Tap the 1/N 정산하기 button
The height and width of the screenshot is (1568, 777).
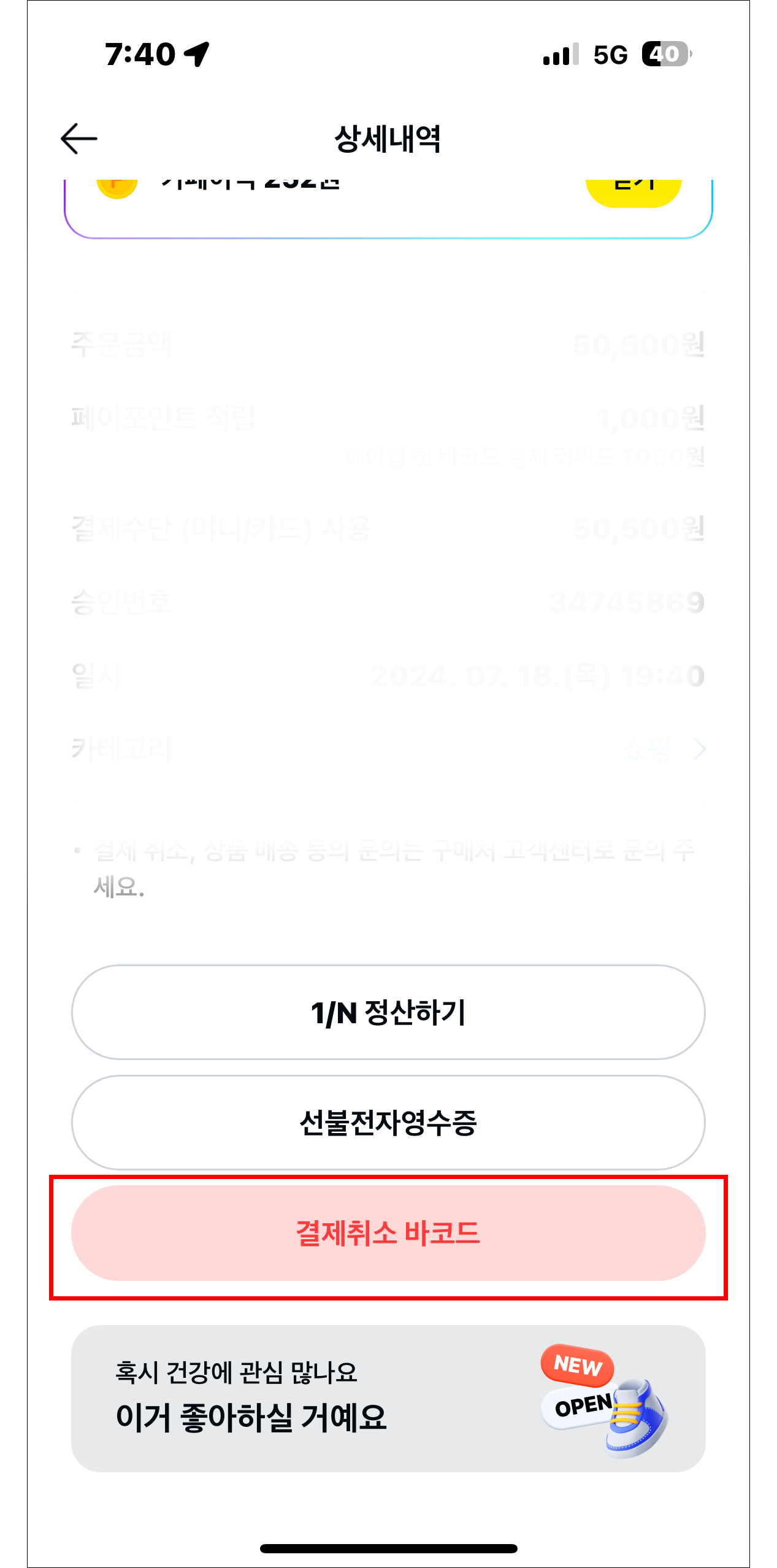[388, 1012]
